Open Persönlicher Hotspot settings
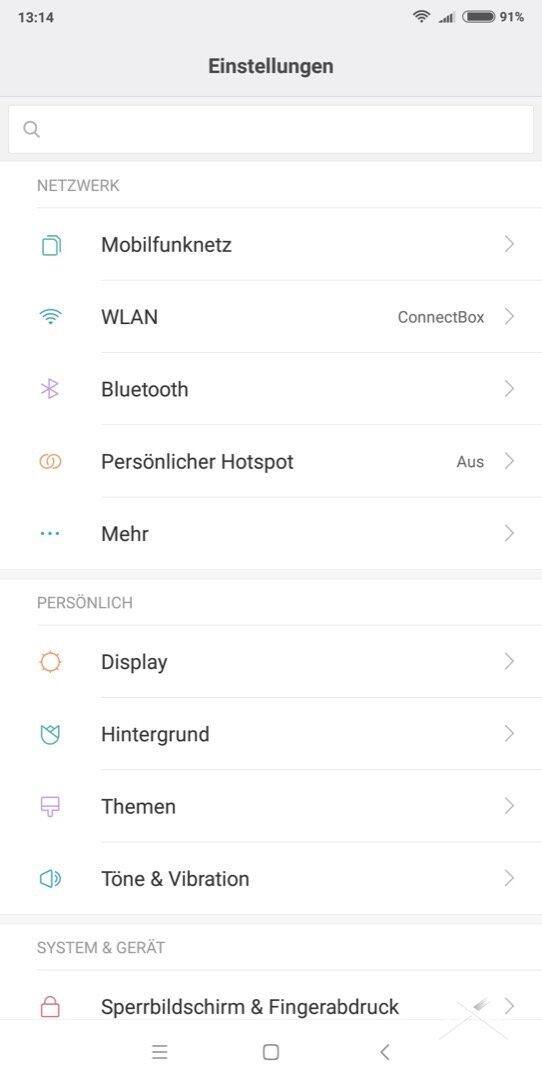Screen dimensions: 542x1085 [271, 462]
